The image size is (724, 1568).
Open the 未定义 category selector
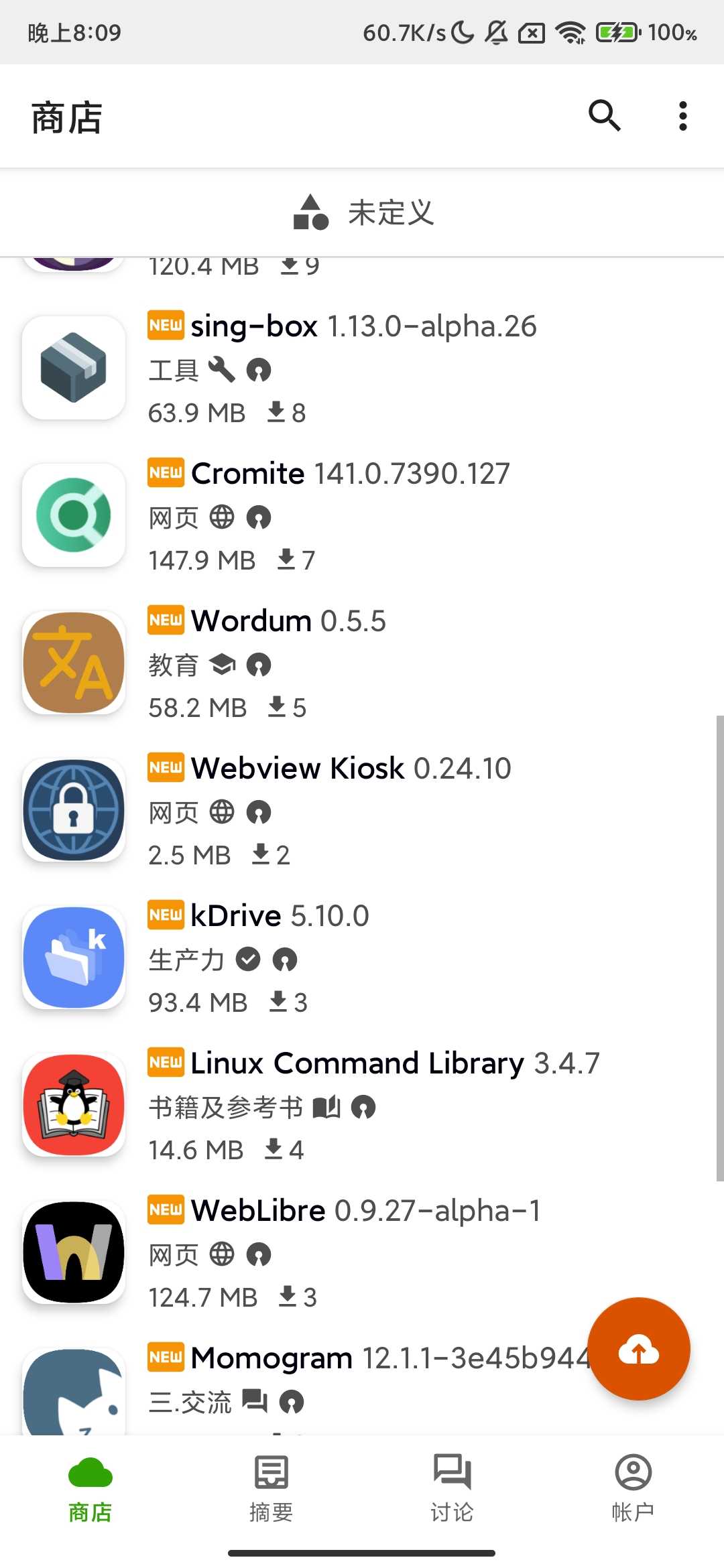362,212
